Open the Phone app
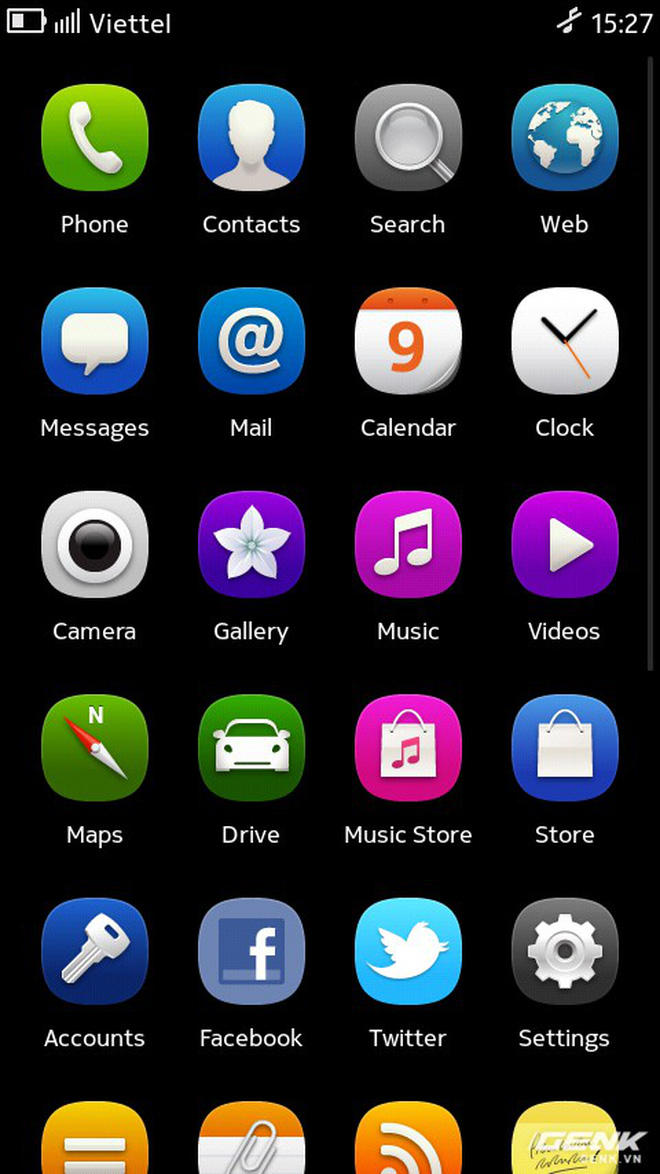Viewport: 660px width, 1174px height. 95,137
